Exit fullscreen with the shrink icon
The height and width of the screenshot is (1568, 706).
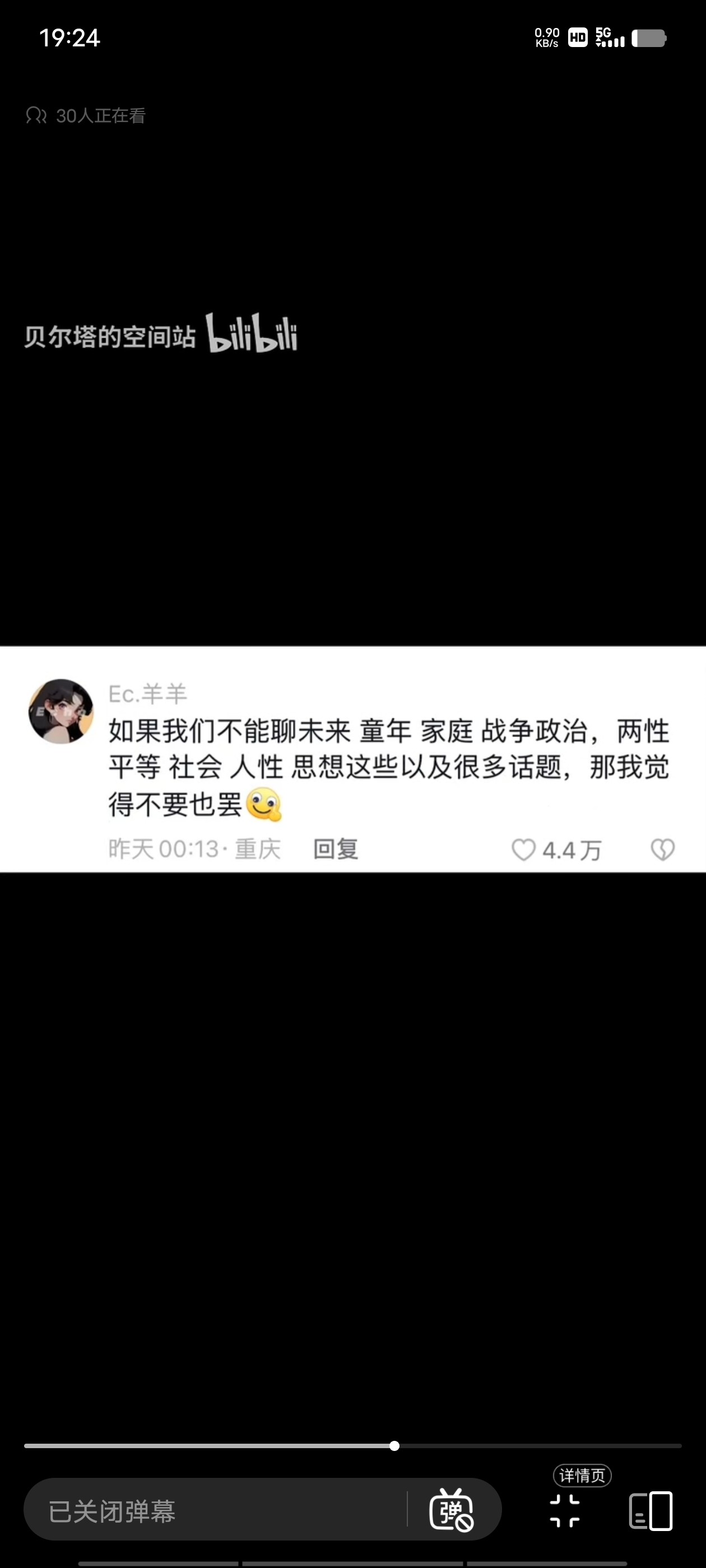point(564,1511)
